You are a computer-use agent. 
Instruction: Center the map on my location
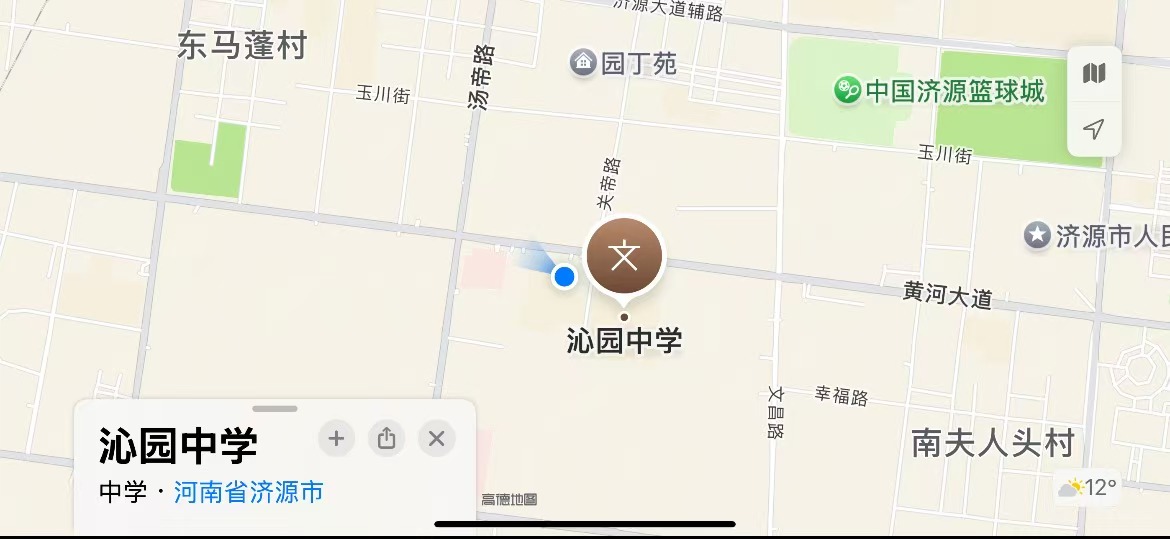pyautogui.click(x=1094, y=129)
